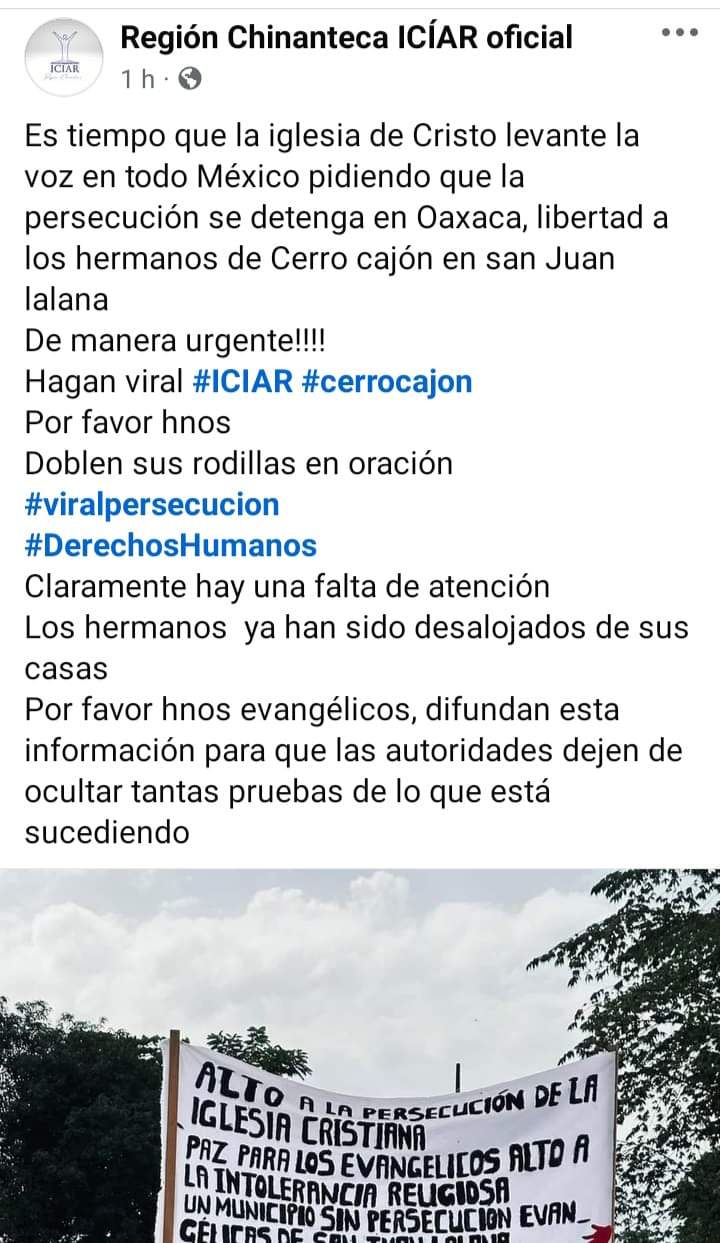The image size is (720, 1243).
Task: Open the #cerrocajon hashtag
Action: click(x=384, y=381)
